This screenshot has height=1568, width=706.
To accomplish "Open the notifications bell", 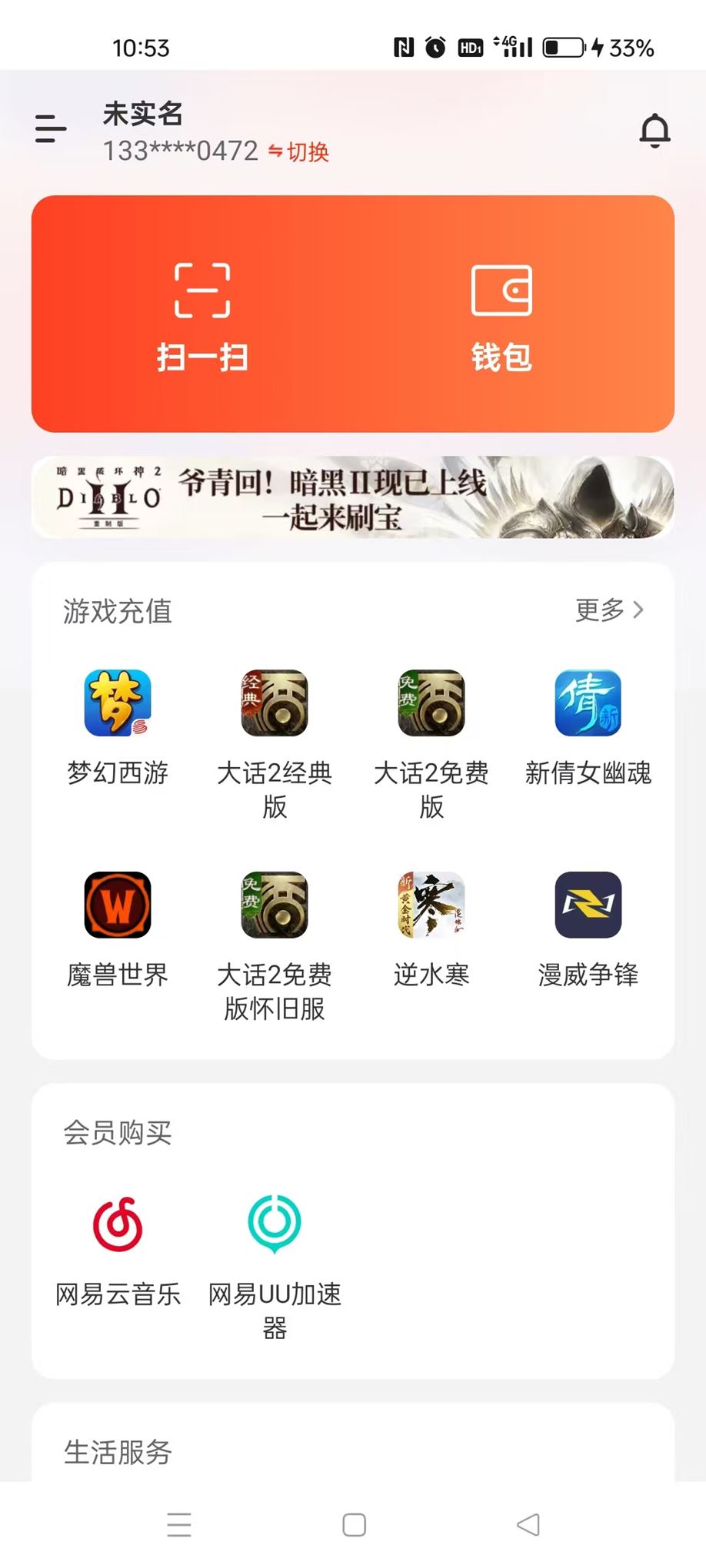I will tap(654, 131).
